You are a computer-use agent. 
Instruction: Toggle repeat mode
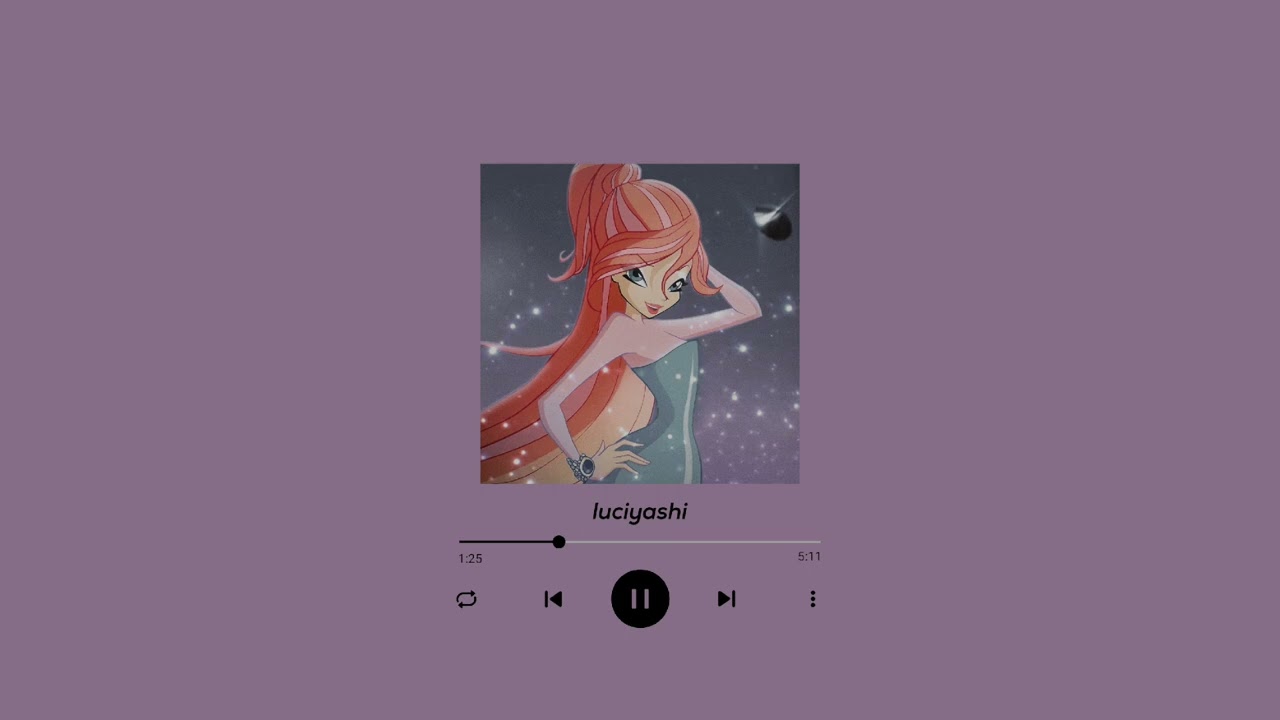click(466, 599)
